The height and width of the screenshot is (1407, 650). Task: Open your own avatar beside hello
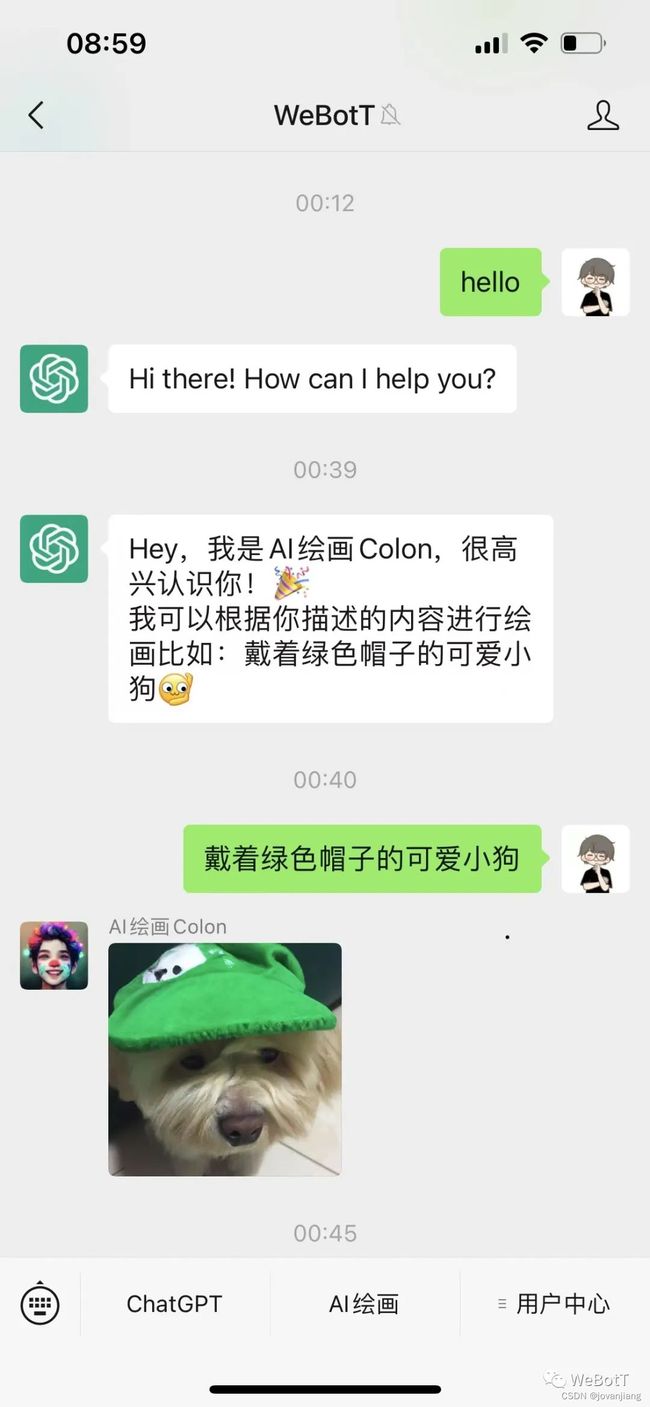coord(596,282)
